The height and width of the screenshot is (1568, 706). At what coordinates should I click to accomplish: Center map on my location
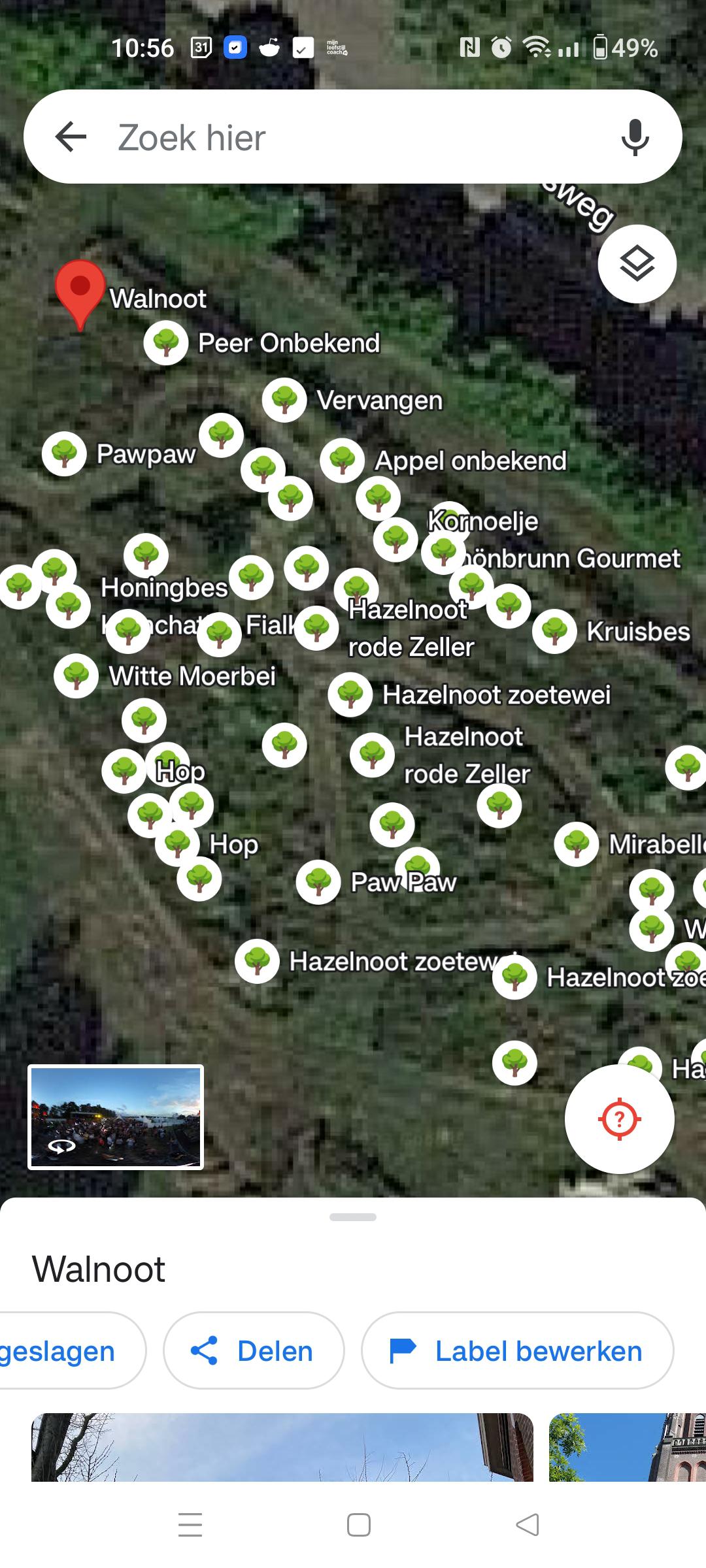click(619, 1119)
